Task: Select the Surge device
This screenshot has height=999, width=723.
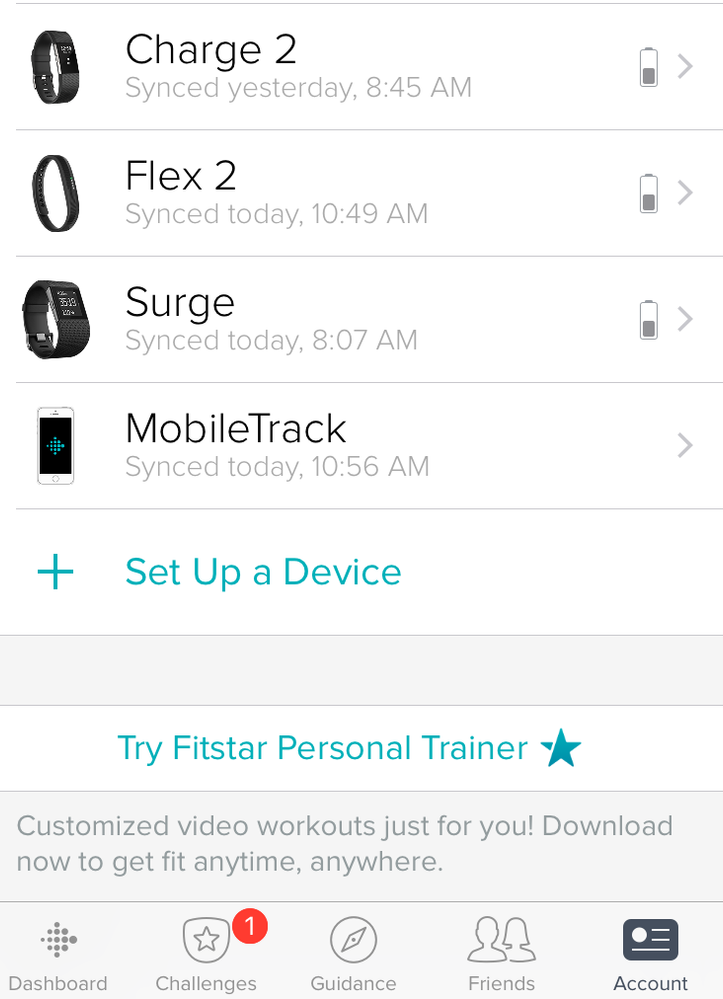Action: (x=360, y=320)
